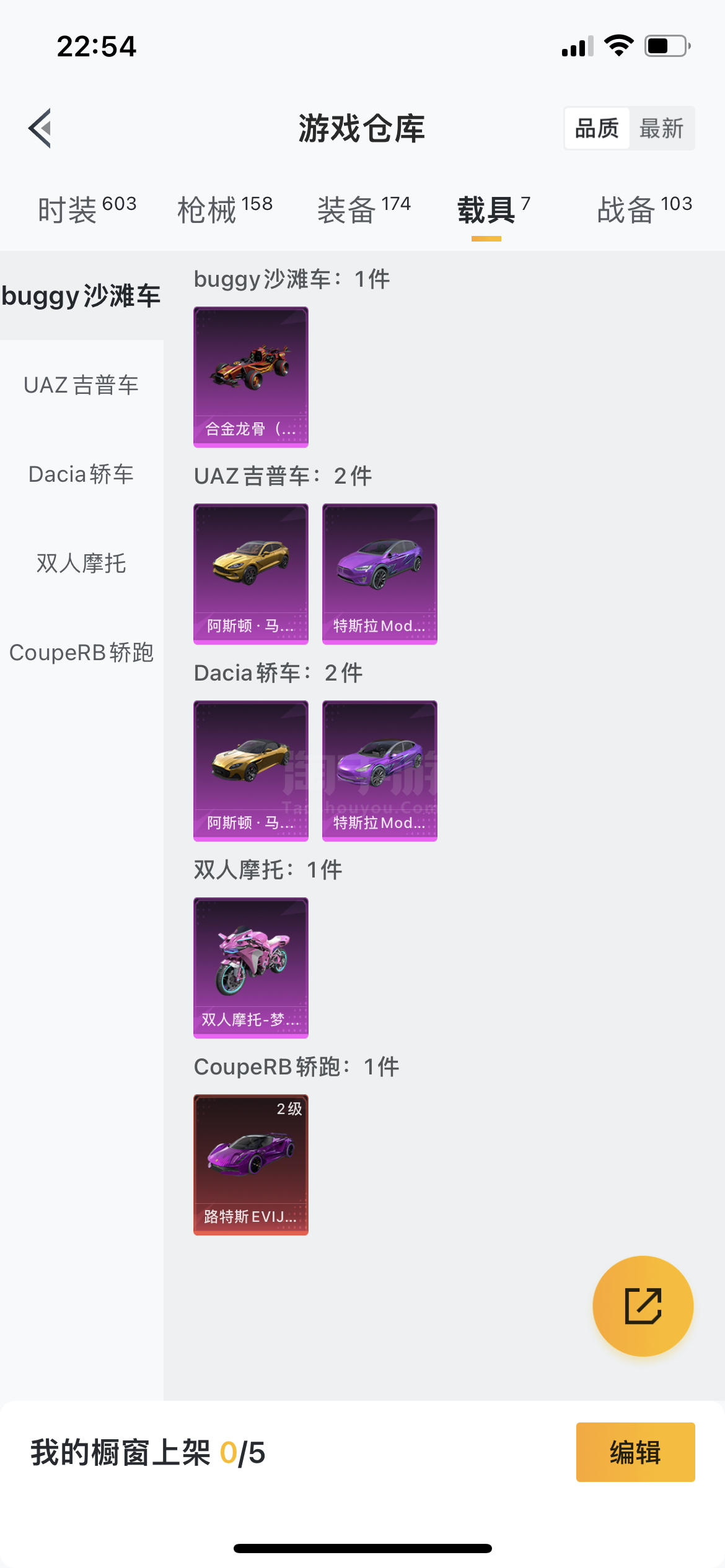
Task: Go back using the top-left arrow
Action: (40, 128)
